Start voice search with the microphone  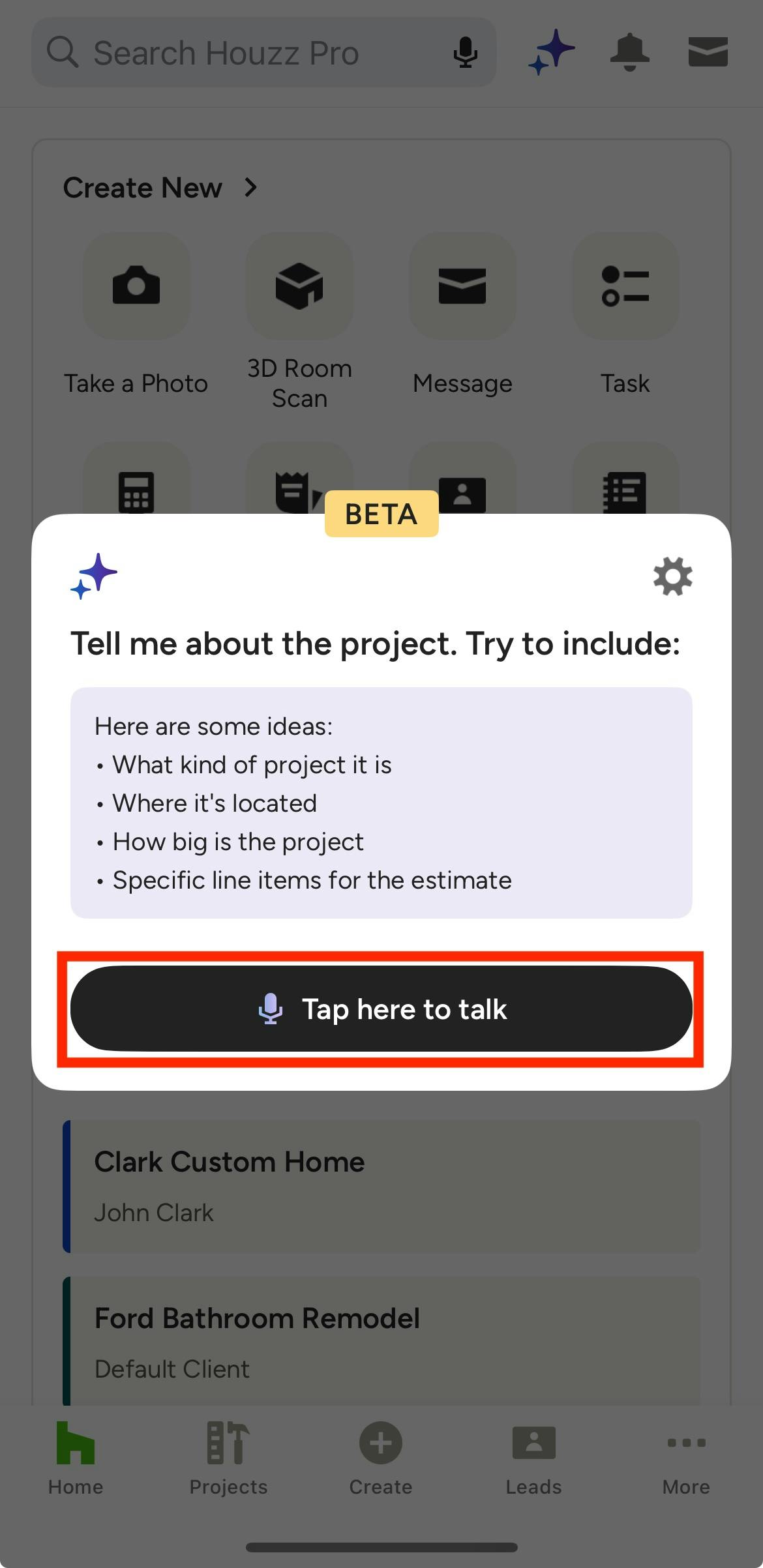(465, 52)
